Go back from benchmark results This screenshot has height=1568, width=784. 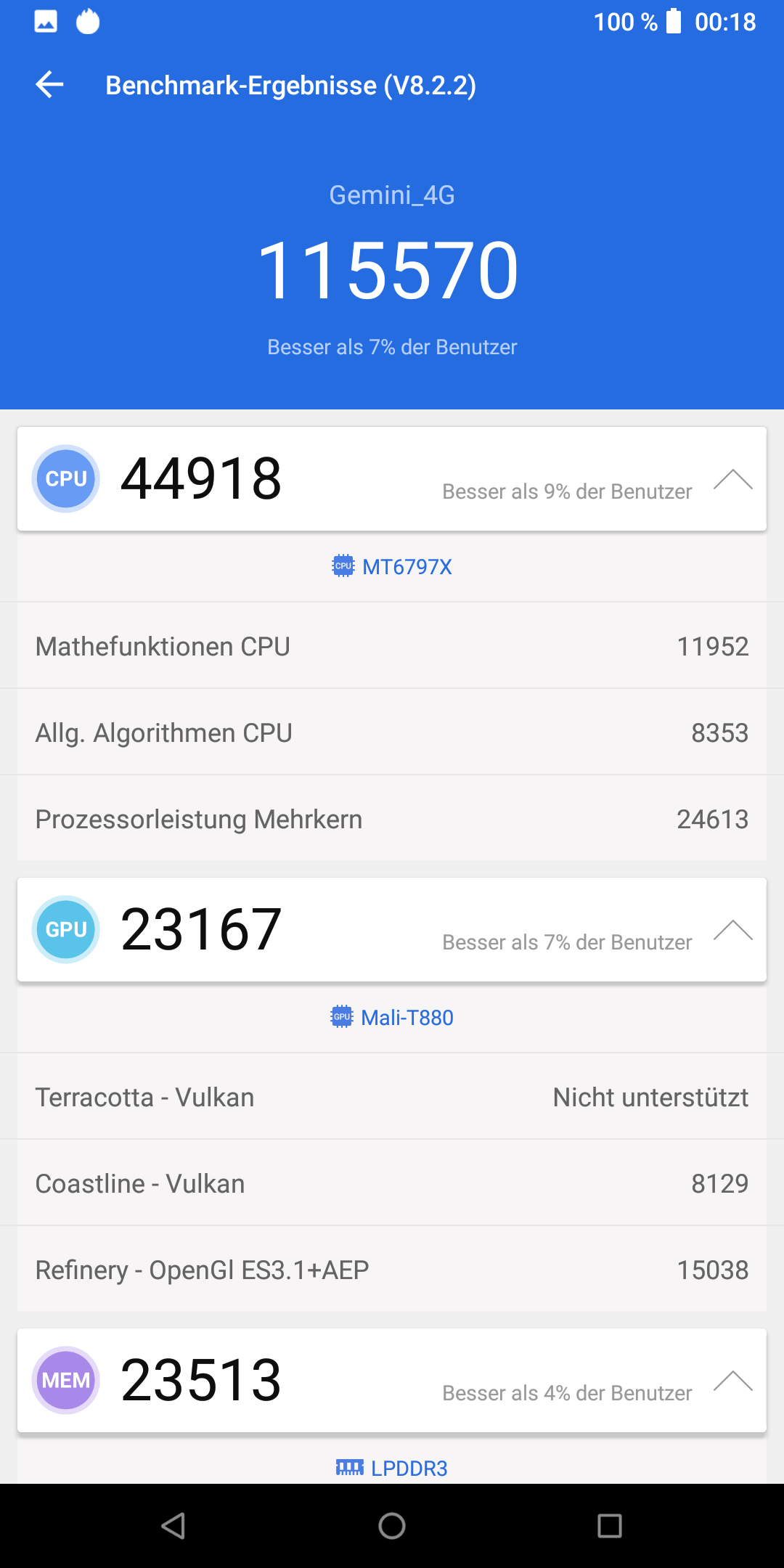coord(49,85)
